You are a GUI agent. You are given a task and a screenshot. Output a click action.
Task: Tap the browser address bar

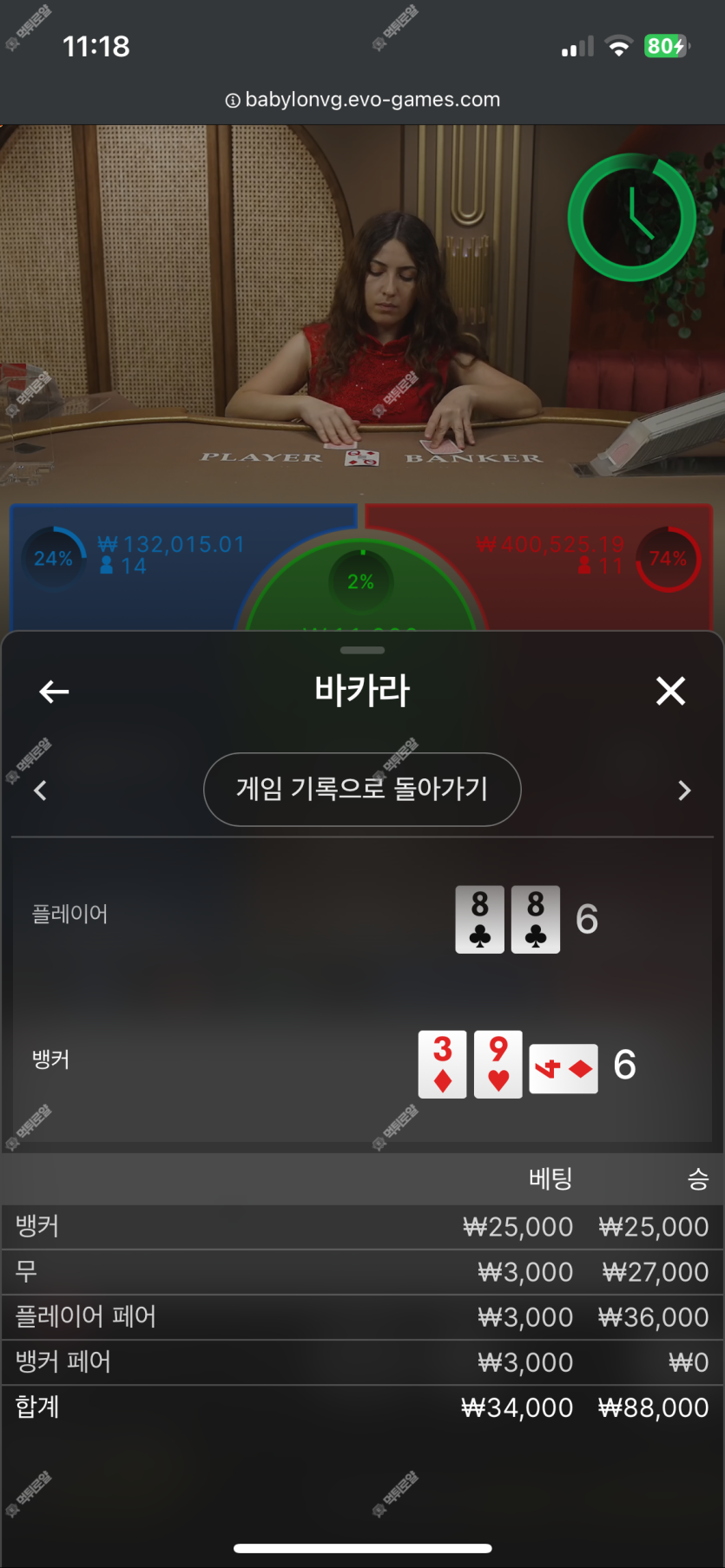(362, 100)
